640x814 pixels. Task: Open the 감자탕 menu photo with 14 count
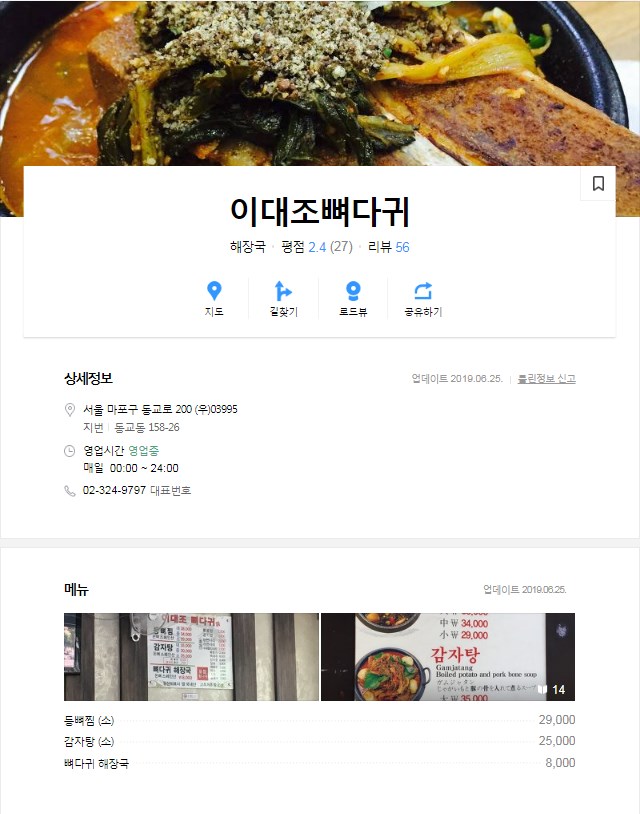coord(448,657)
